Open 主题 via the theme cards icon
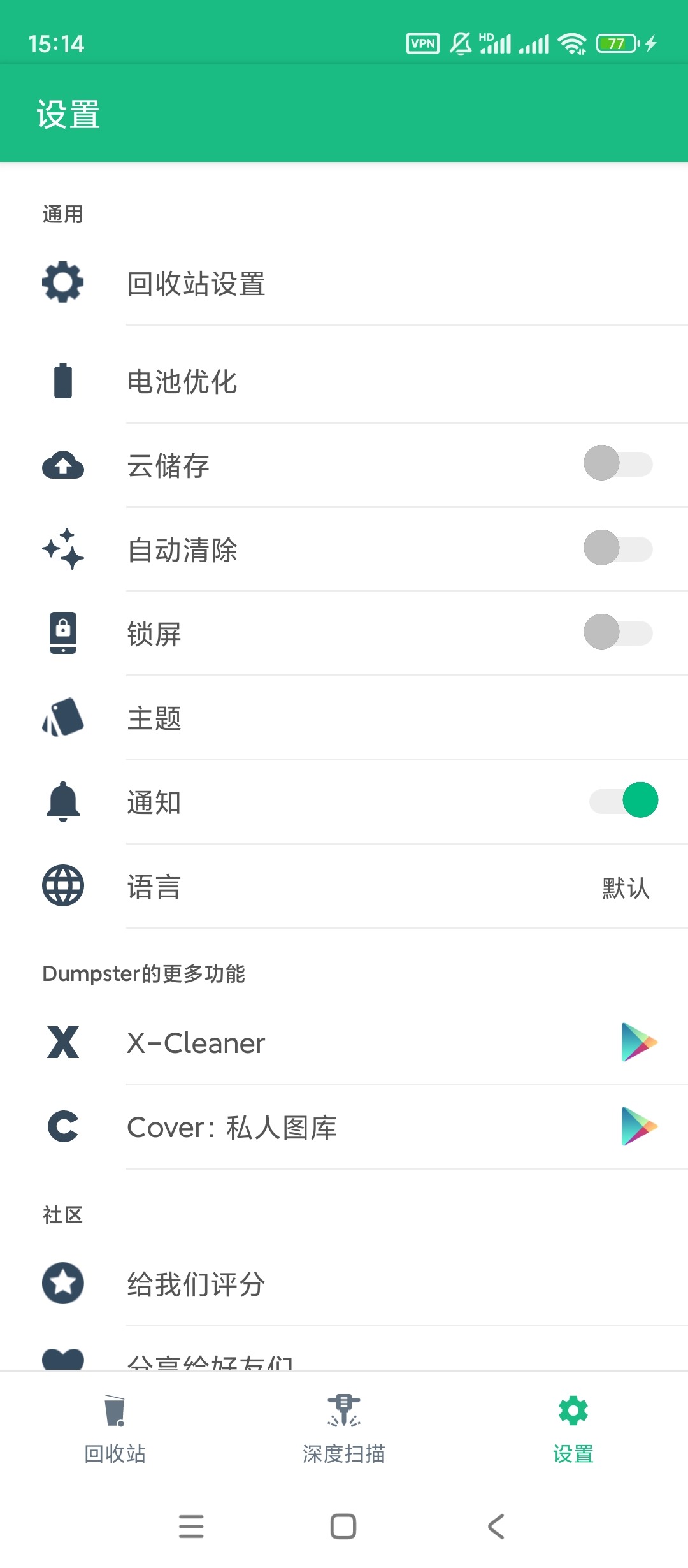 pos(62,718)
